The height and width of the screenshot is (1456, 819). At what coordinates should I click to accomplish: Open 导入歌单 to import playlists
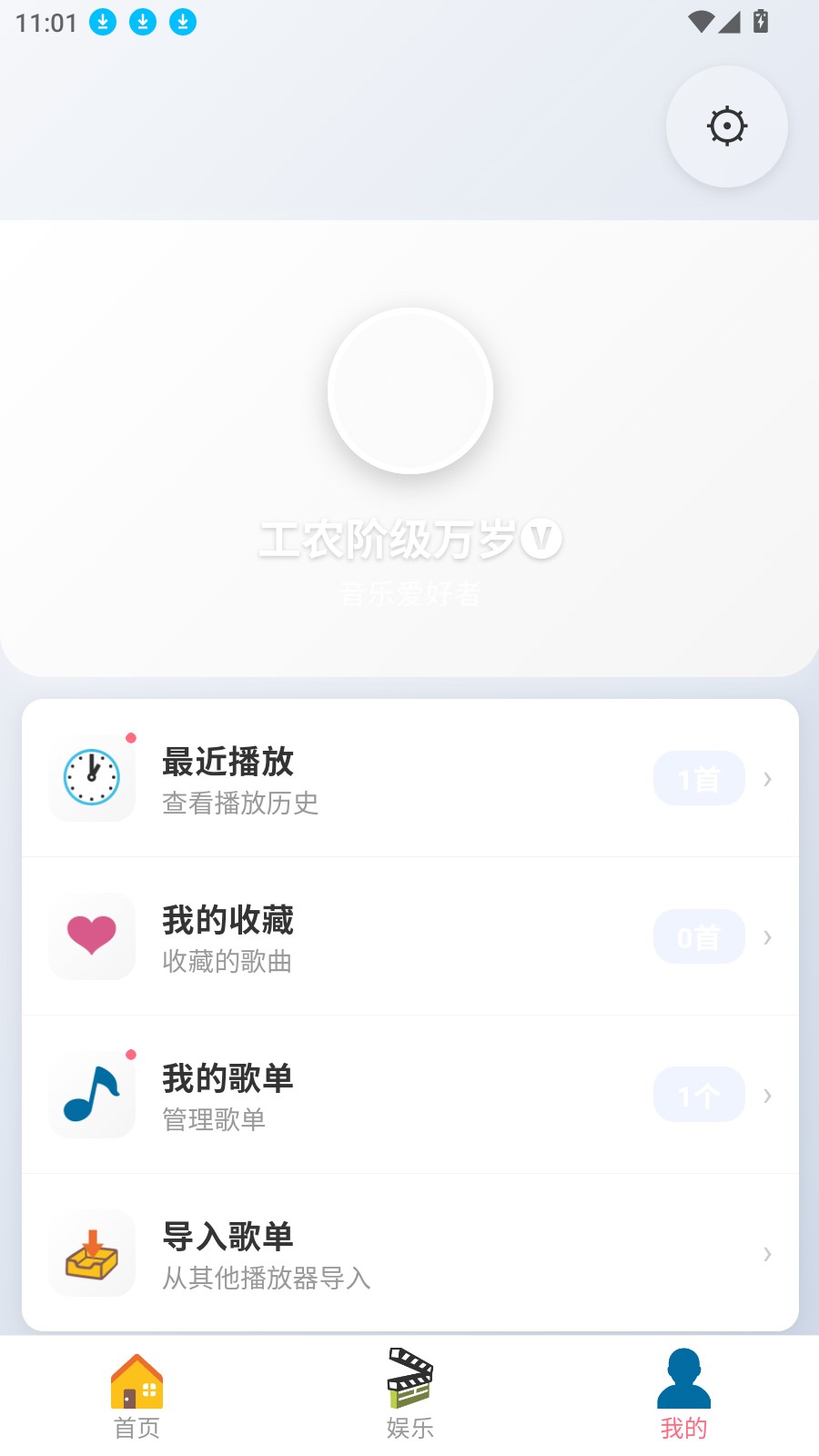coord(409,1254)
